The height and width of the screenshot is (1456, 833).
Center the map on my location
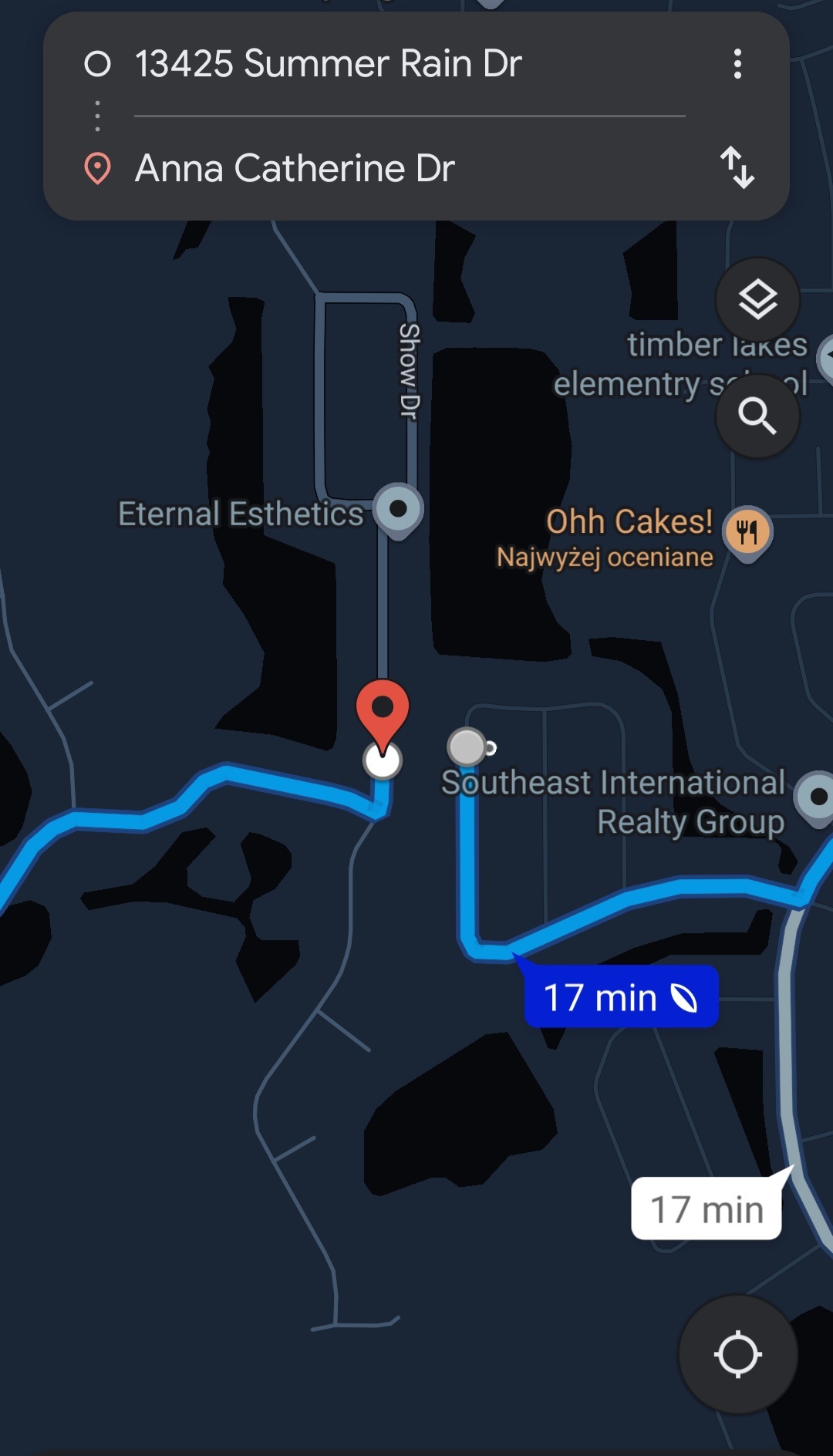pos(737,1353)
